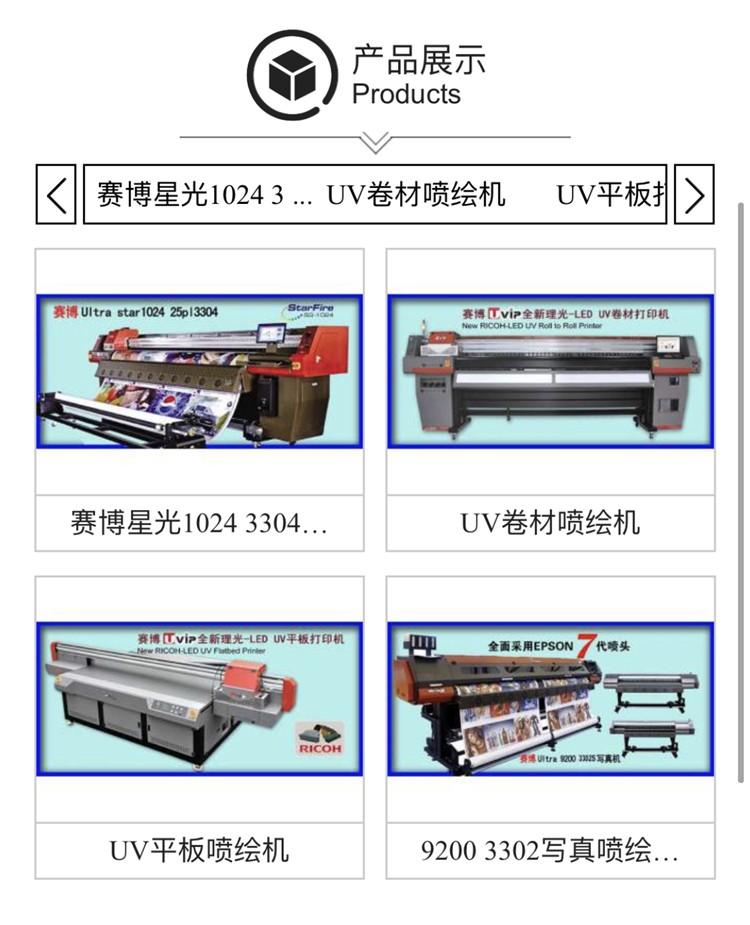Open the 9200 3302写真喷绘 product card
Screen dimensions: 750x925
click(x=551, y=727)
